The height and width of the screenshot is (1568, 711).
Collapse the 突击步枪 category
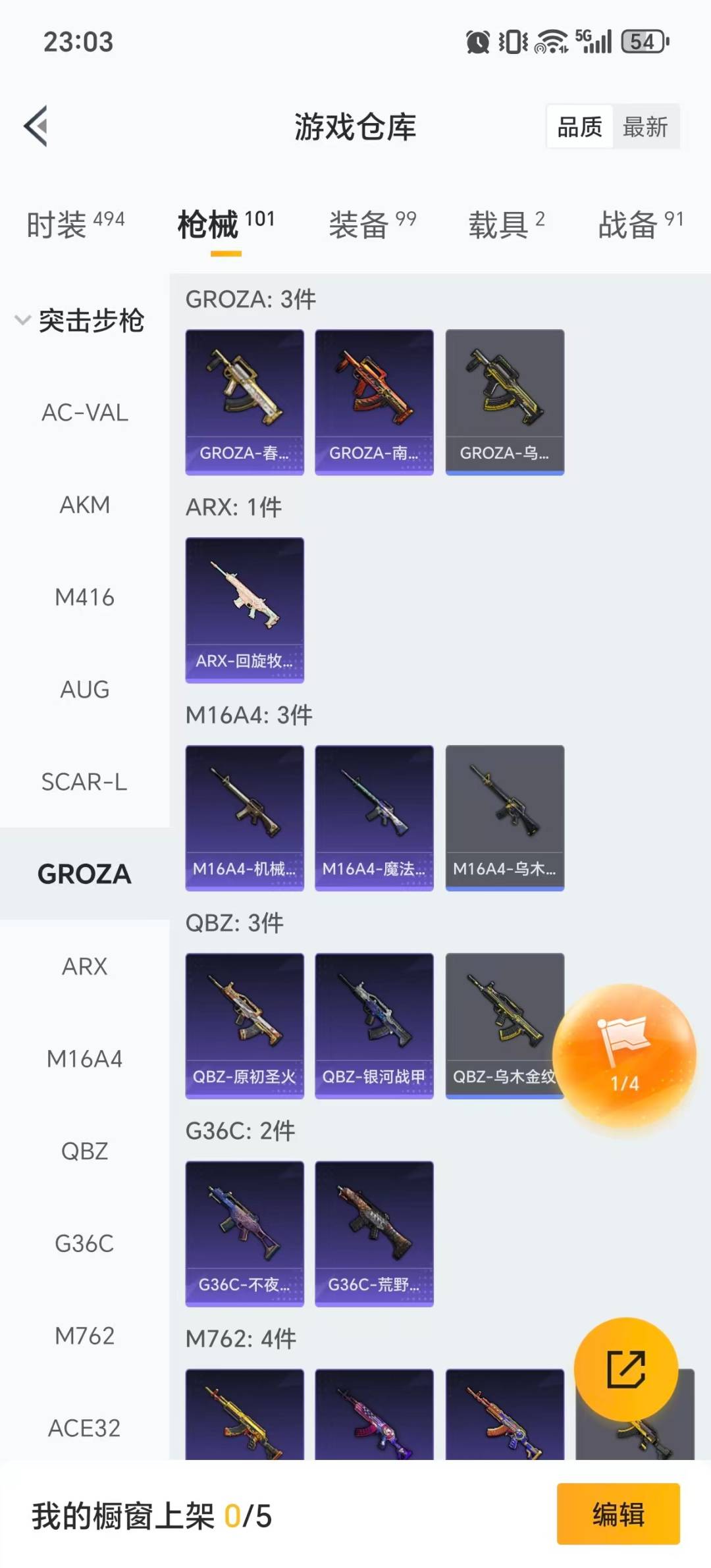[79, 321]
